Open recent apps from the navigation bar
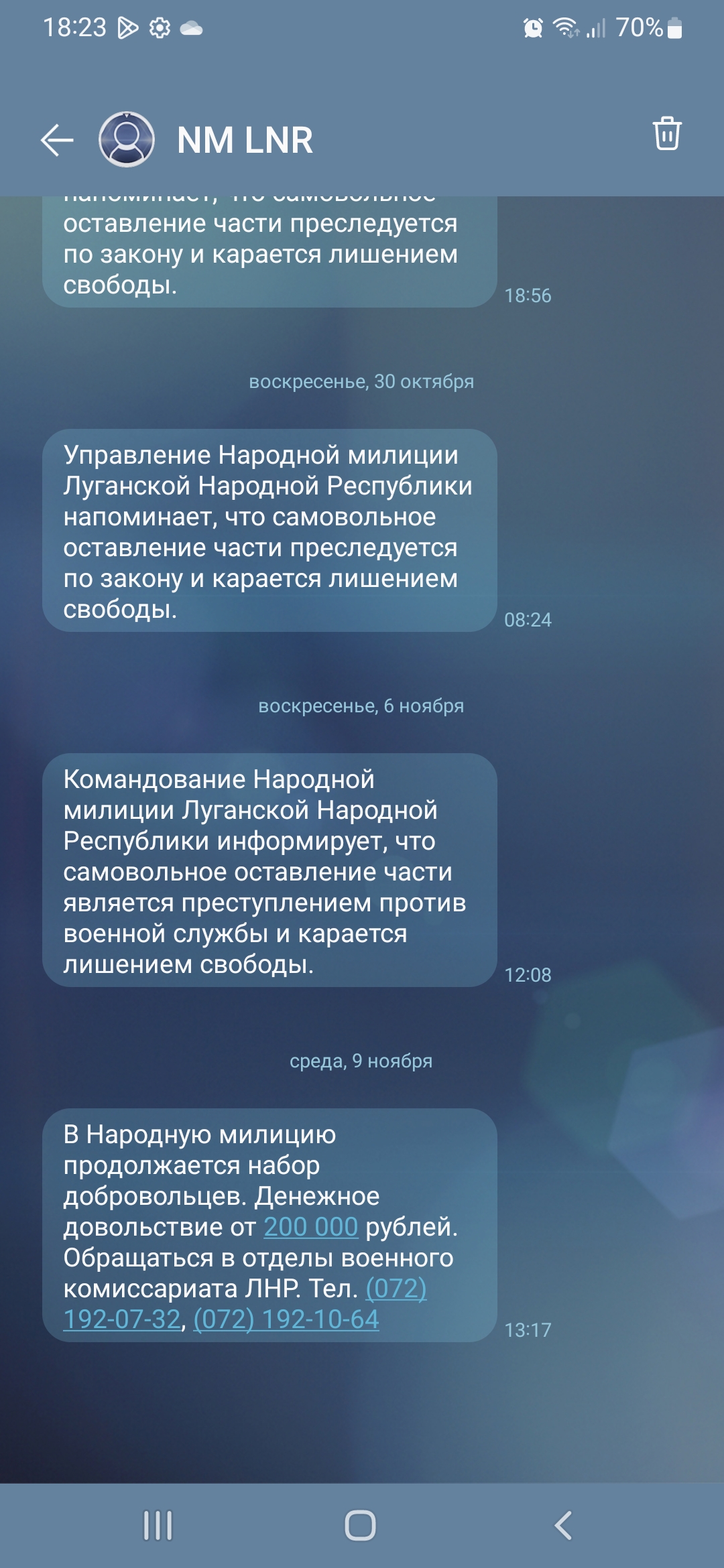 [x=158, y=1526]
